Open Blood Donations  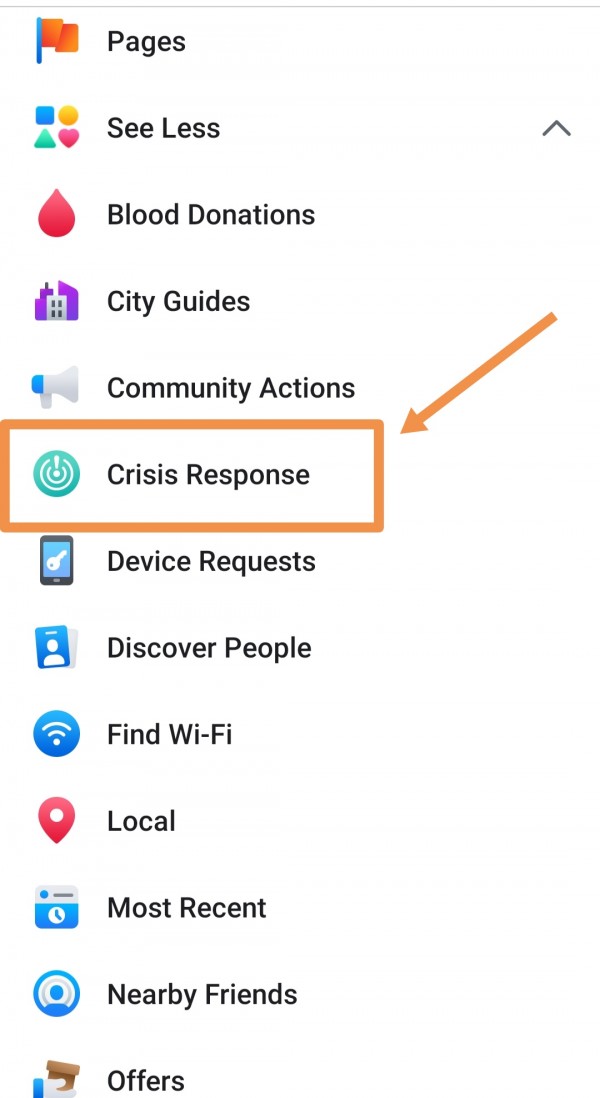[210, 215]
